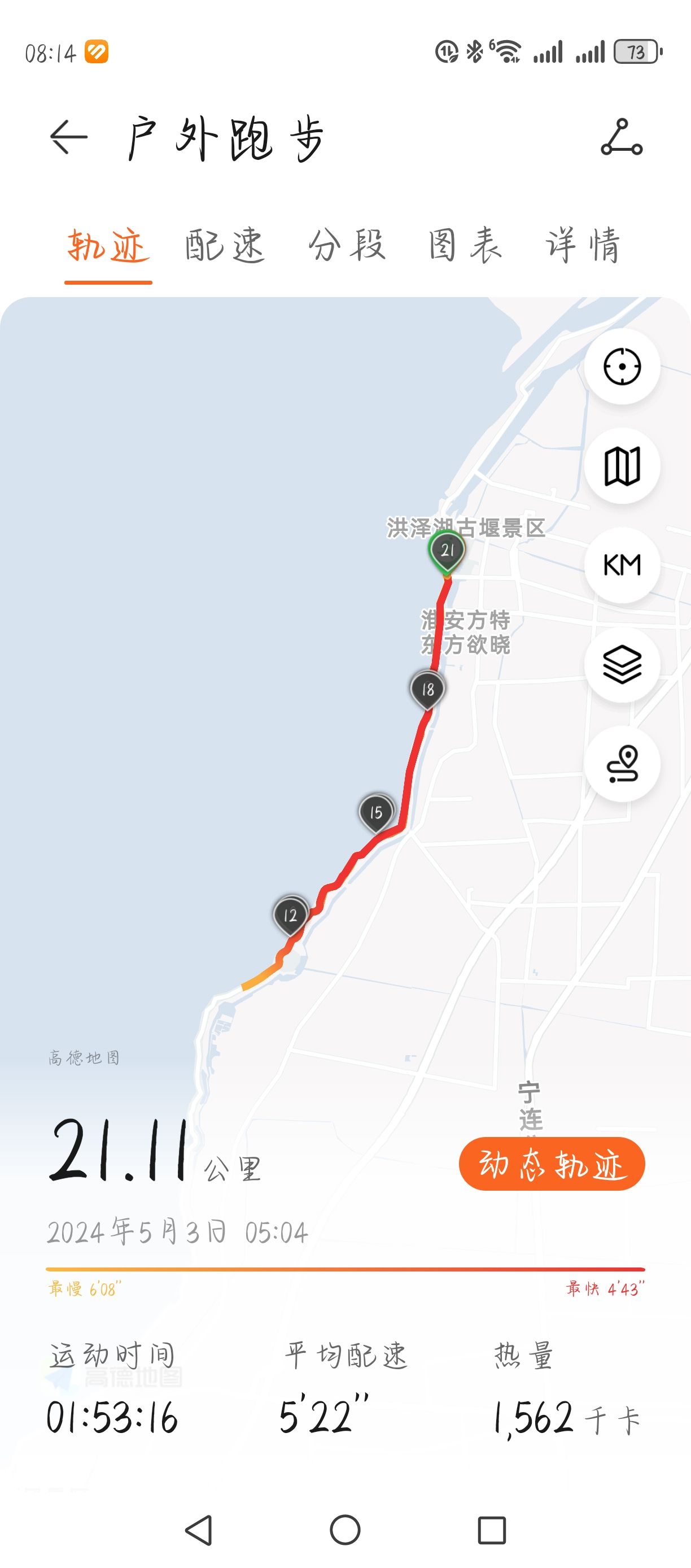Play the 动态轨迹 animation

(x=552, y=1164)
